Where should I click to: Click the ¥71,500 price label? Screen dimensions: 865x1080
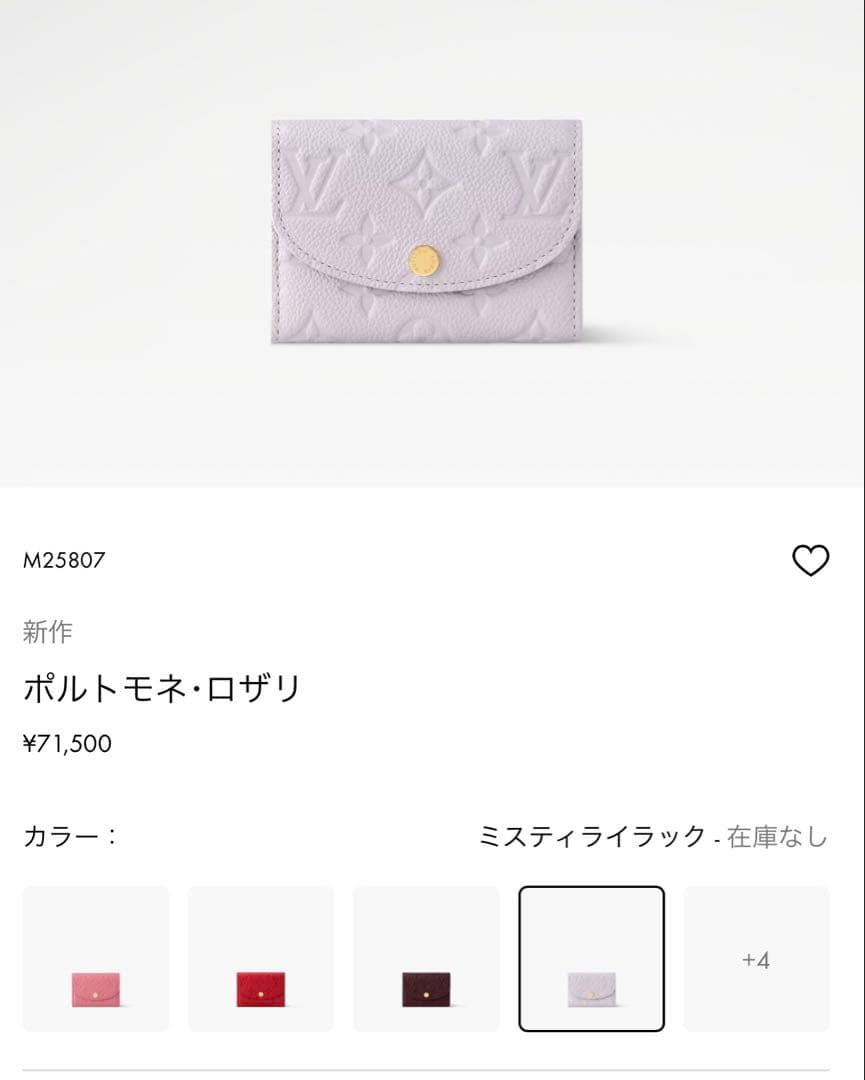[x=68, y=743]
